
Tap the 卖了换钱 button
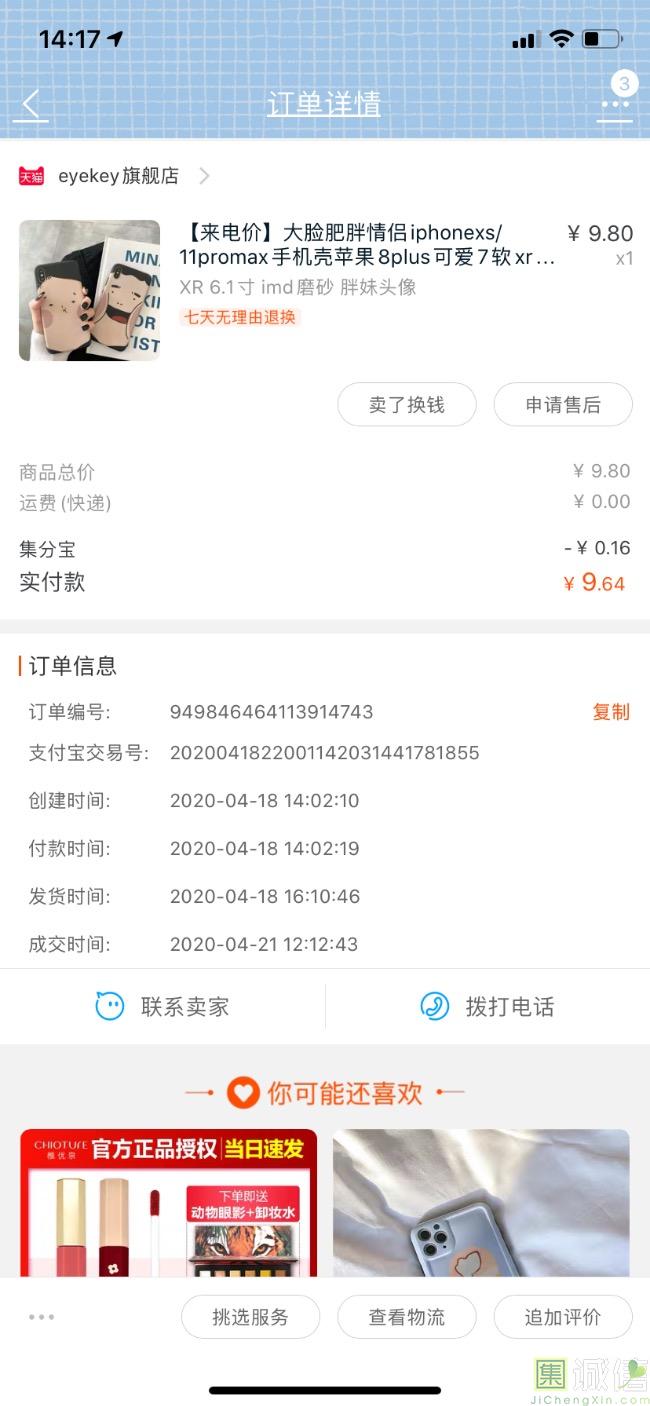click(406, 405)
